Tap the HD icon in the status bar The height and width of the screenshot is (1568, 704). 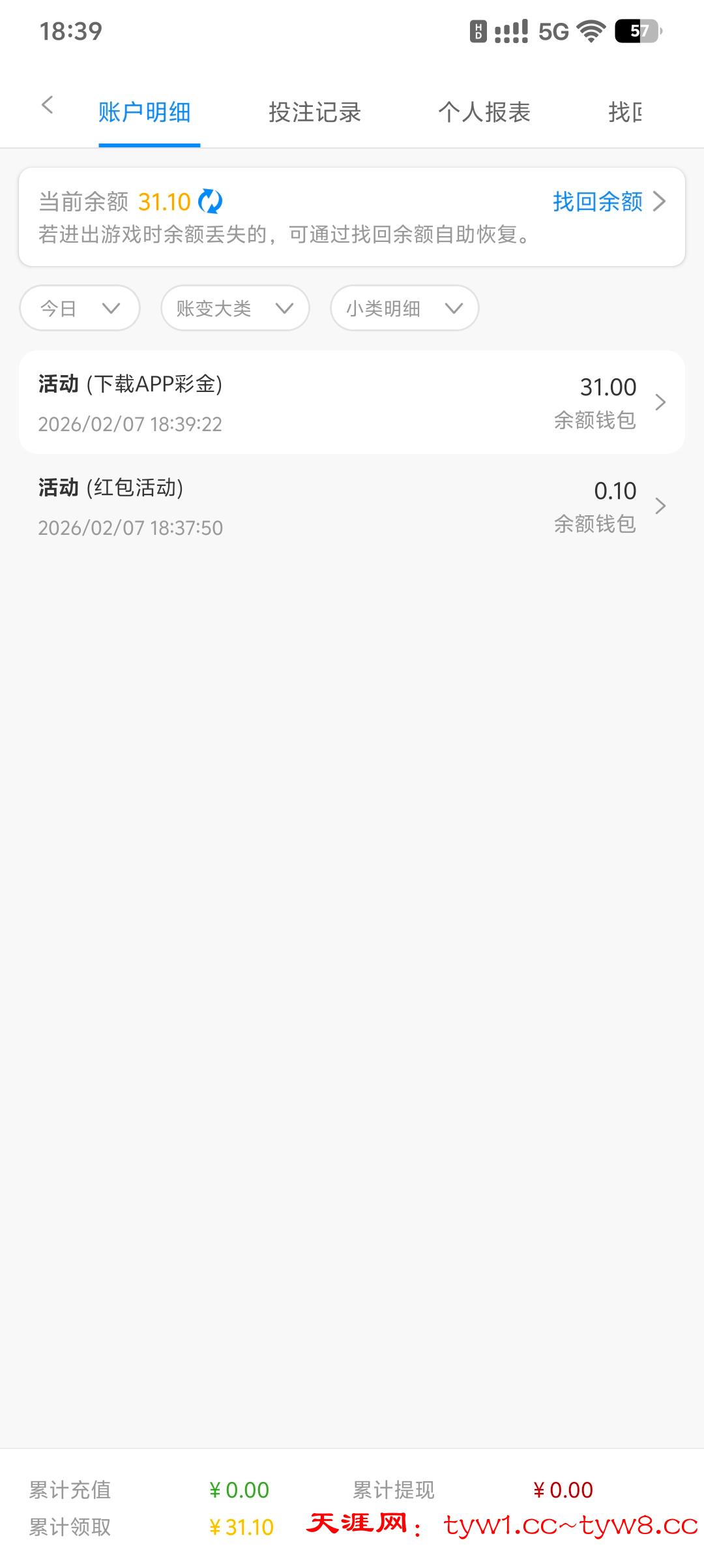(478, 31)
